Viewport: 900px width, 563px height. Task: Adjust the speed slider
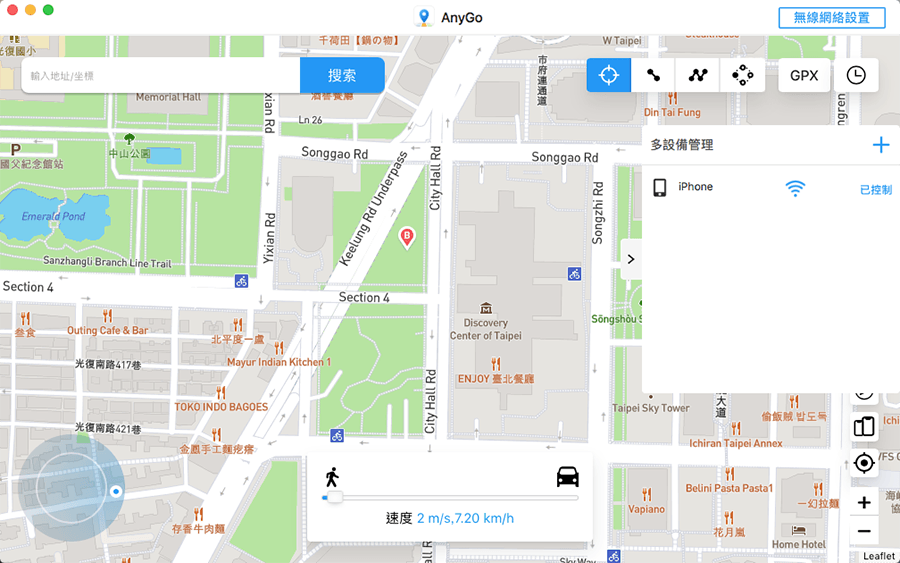click(x=334, y=497)
